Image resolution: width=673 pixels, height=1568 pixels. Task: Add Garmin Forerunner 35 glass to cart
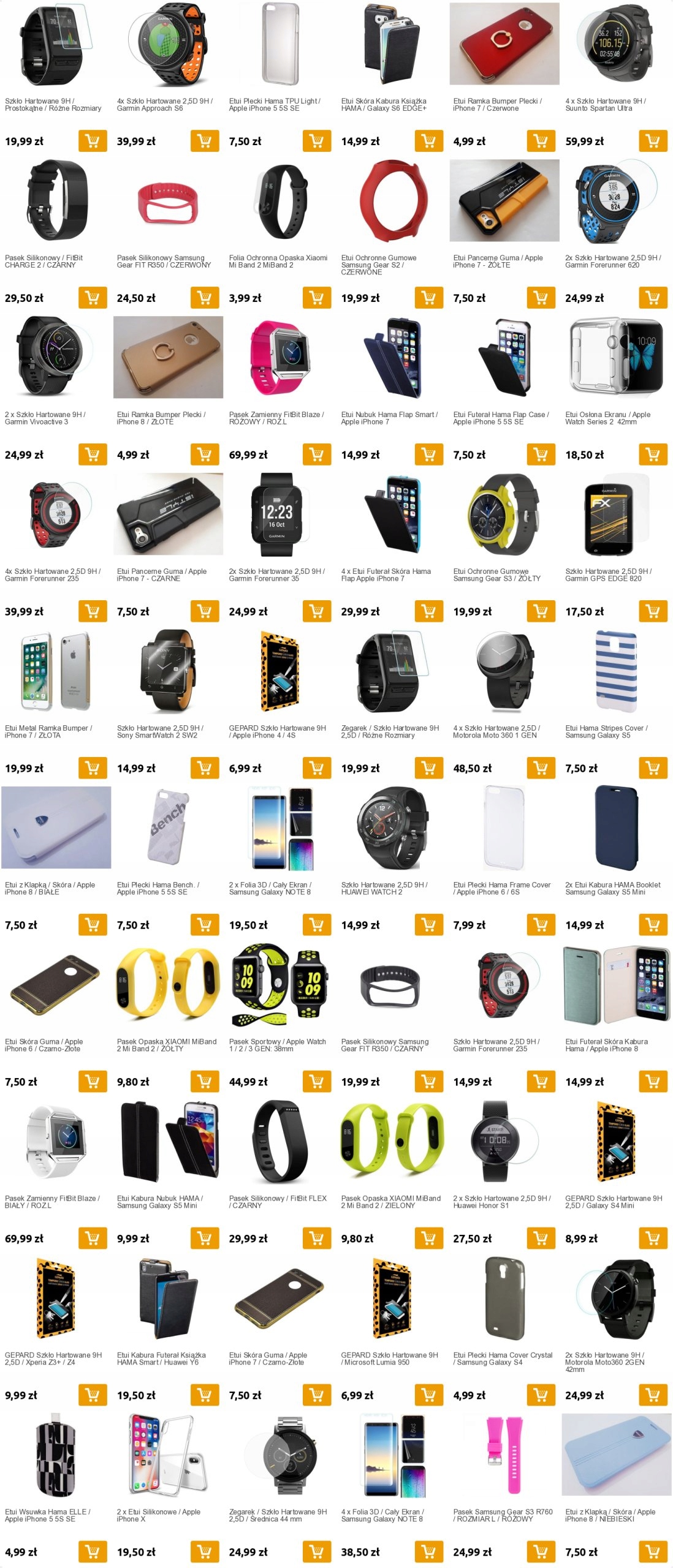pos(317,612)
